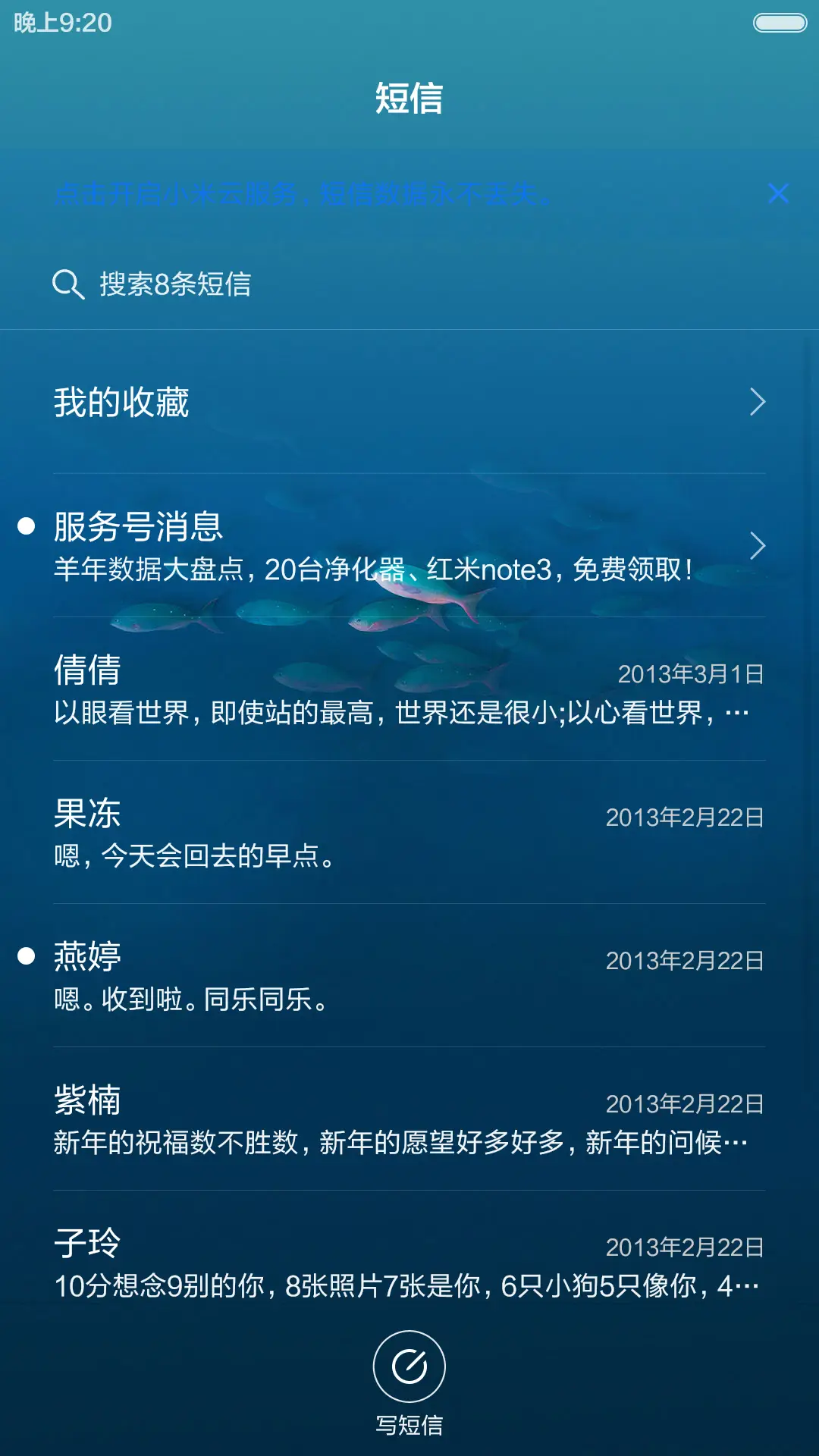Open the conversation with 紫楠

click(x=409, y=1119)
